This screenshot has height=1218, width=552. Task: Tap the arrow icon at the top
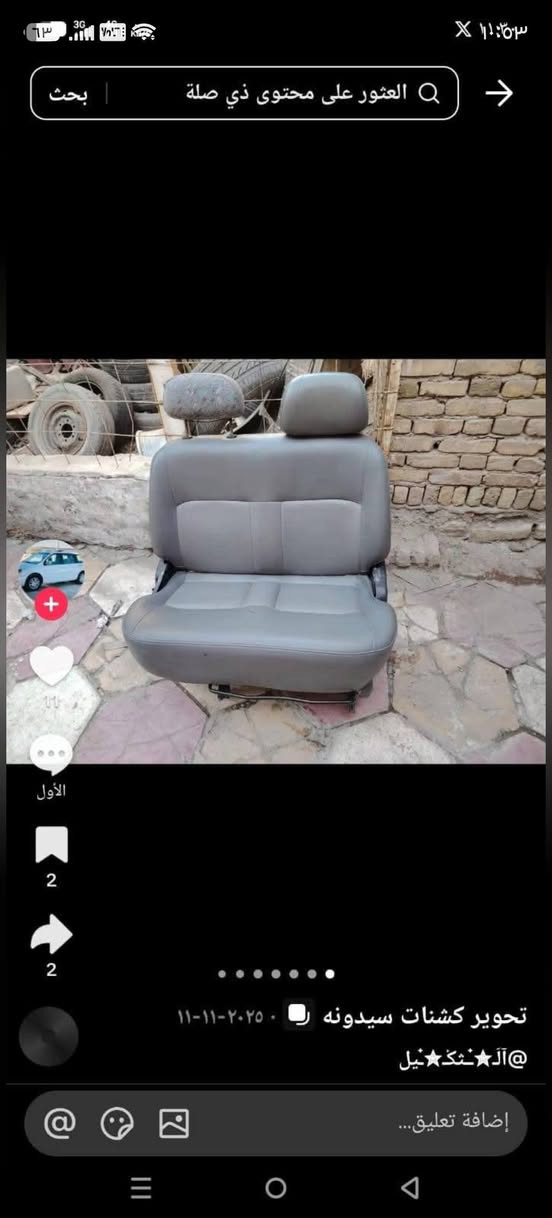498,93
